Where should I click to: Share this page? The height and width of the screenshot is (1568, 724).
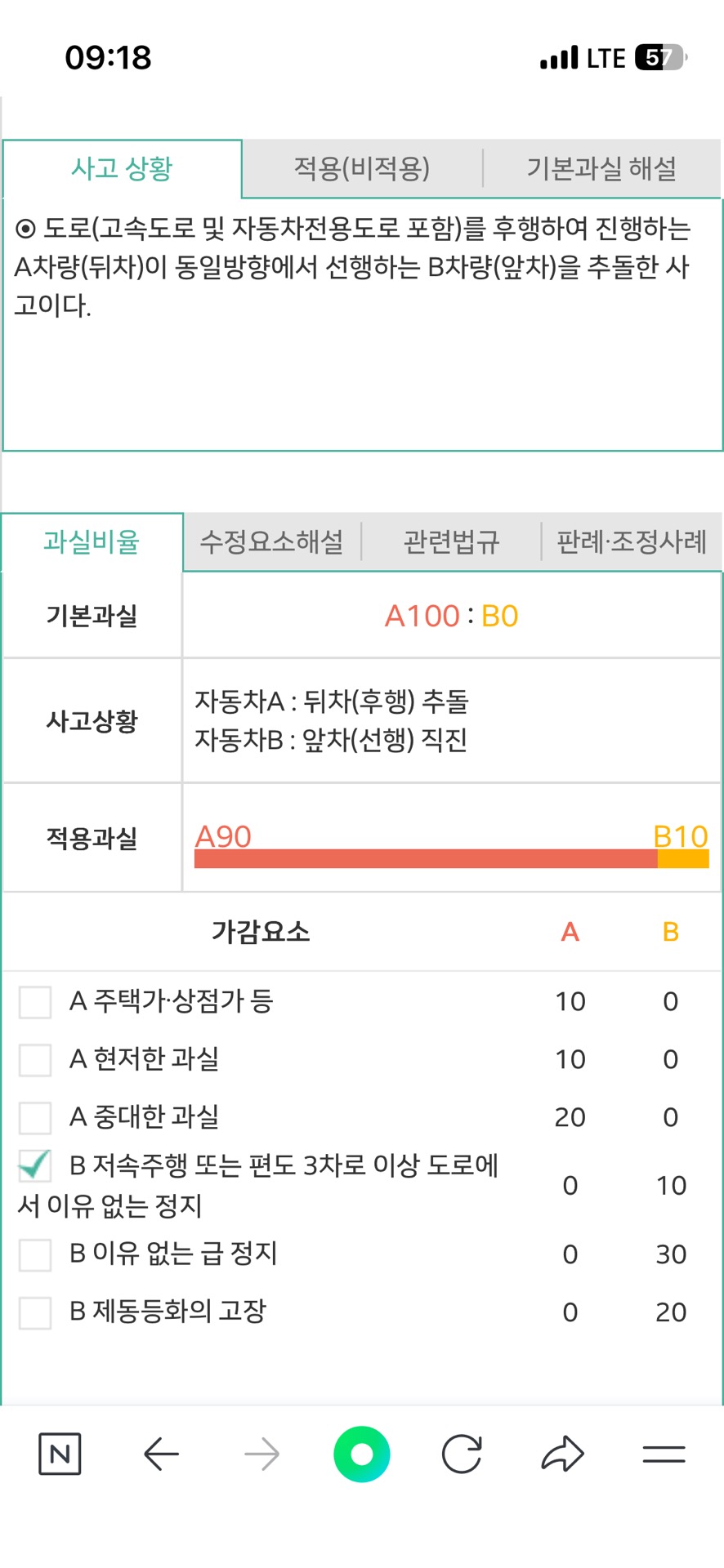[x=563, y=1454]
